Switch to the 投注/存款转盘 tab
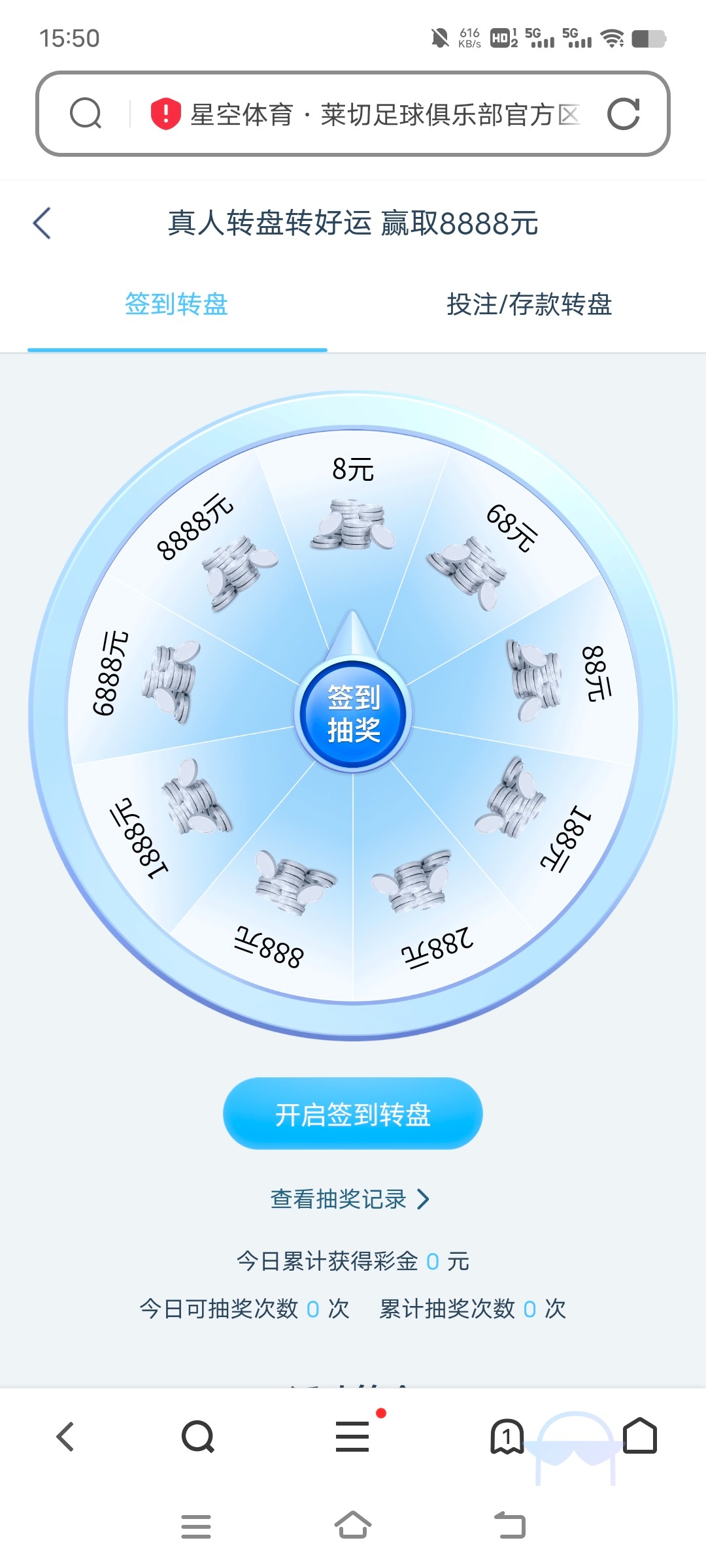The width and height of the screenshot is (706, 1568). pyautogui.click(x=529, y=304)
